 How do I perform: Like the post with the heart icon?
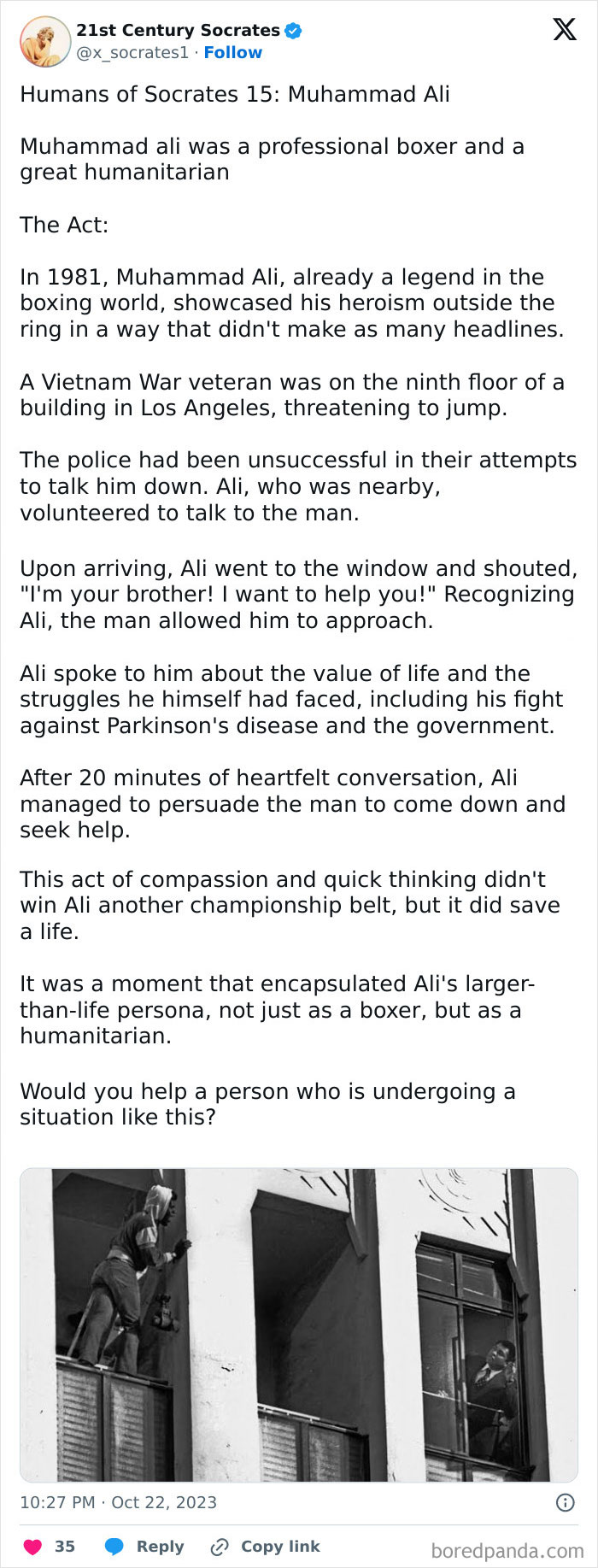[32, 1547]
